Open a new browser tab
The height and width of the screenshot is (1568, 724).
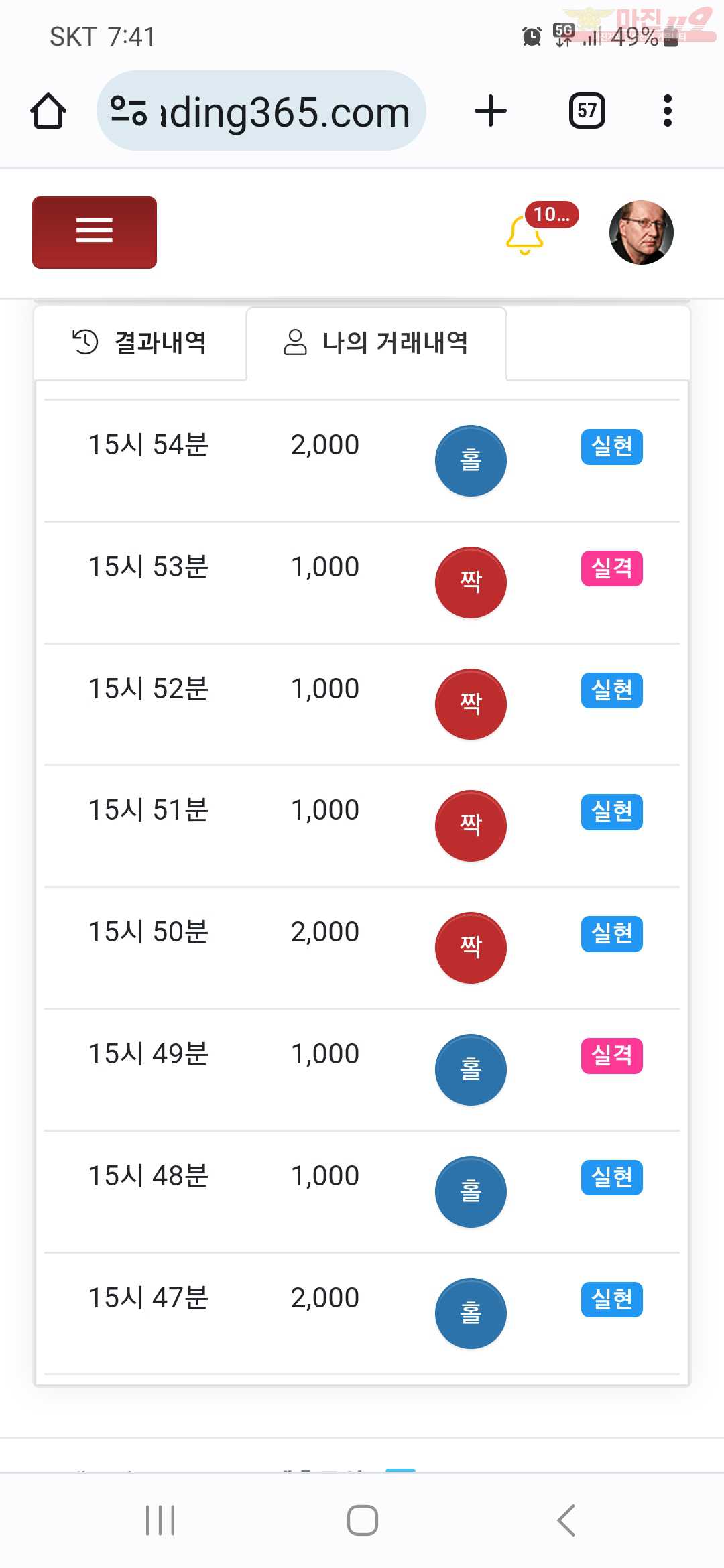(x=491, y=111)
